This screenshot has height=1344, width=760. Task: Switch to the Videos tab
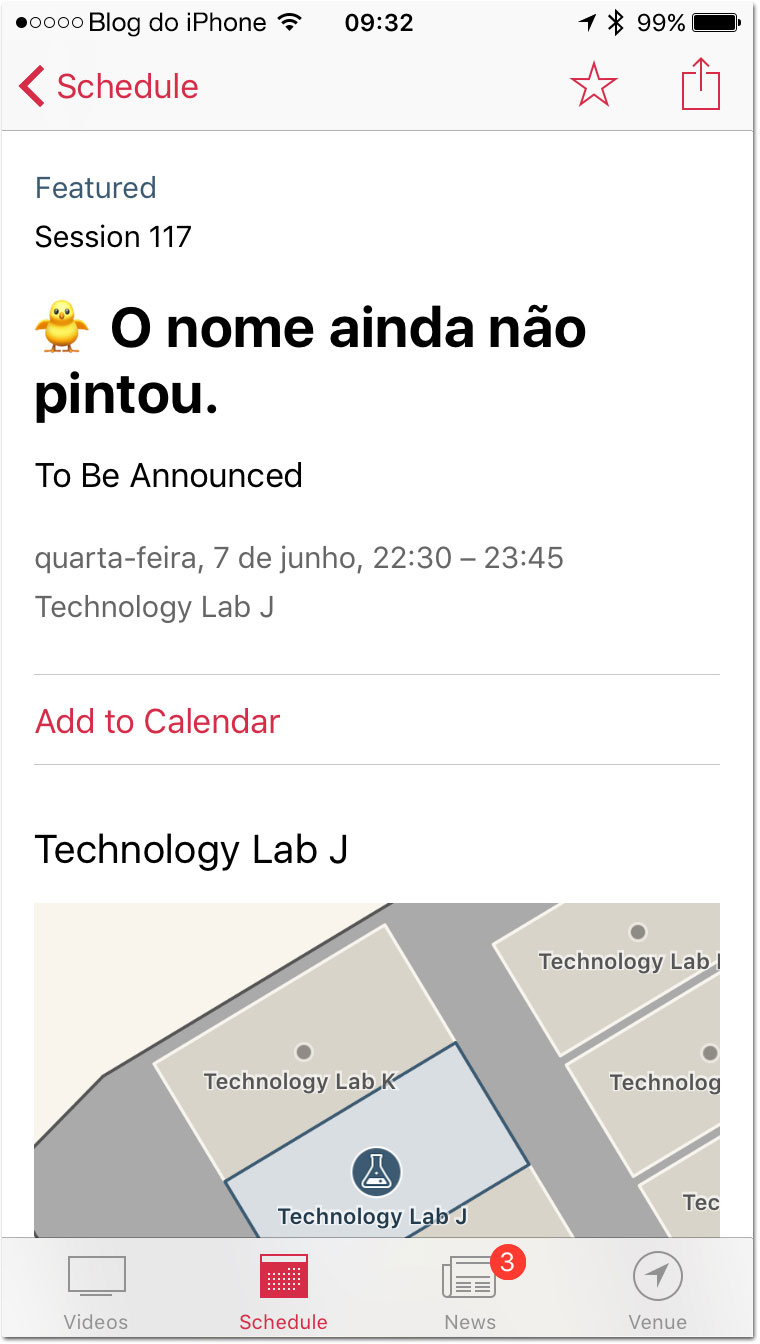click(x=96, y=1293)
